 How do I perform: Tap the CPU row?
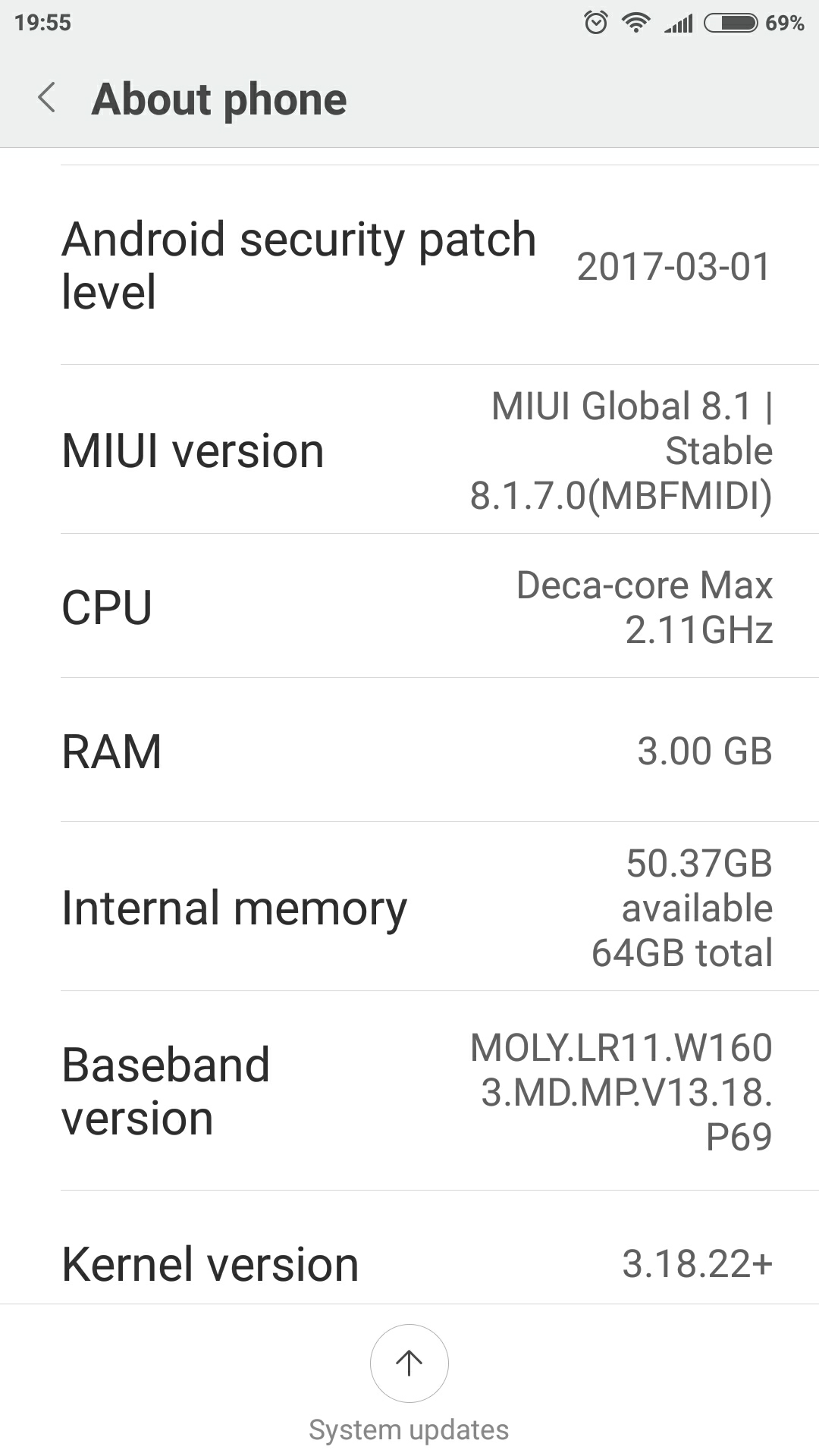(x=409, y=607)
